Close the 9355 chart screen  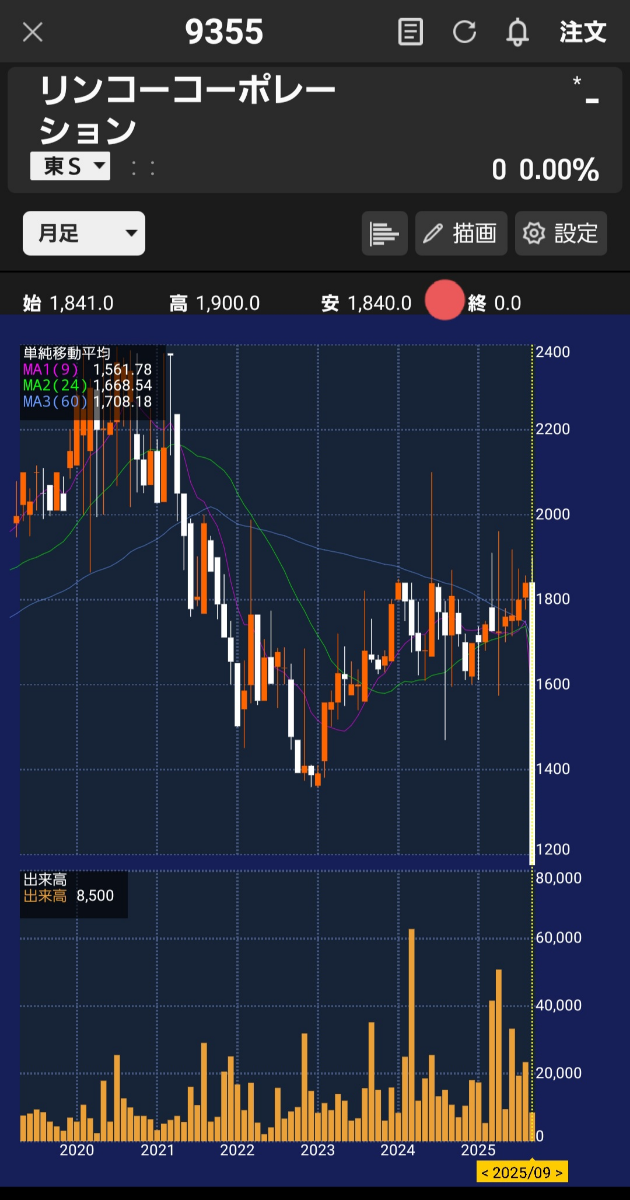[x=33, y=32]
